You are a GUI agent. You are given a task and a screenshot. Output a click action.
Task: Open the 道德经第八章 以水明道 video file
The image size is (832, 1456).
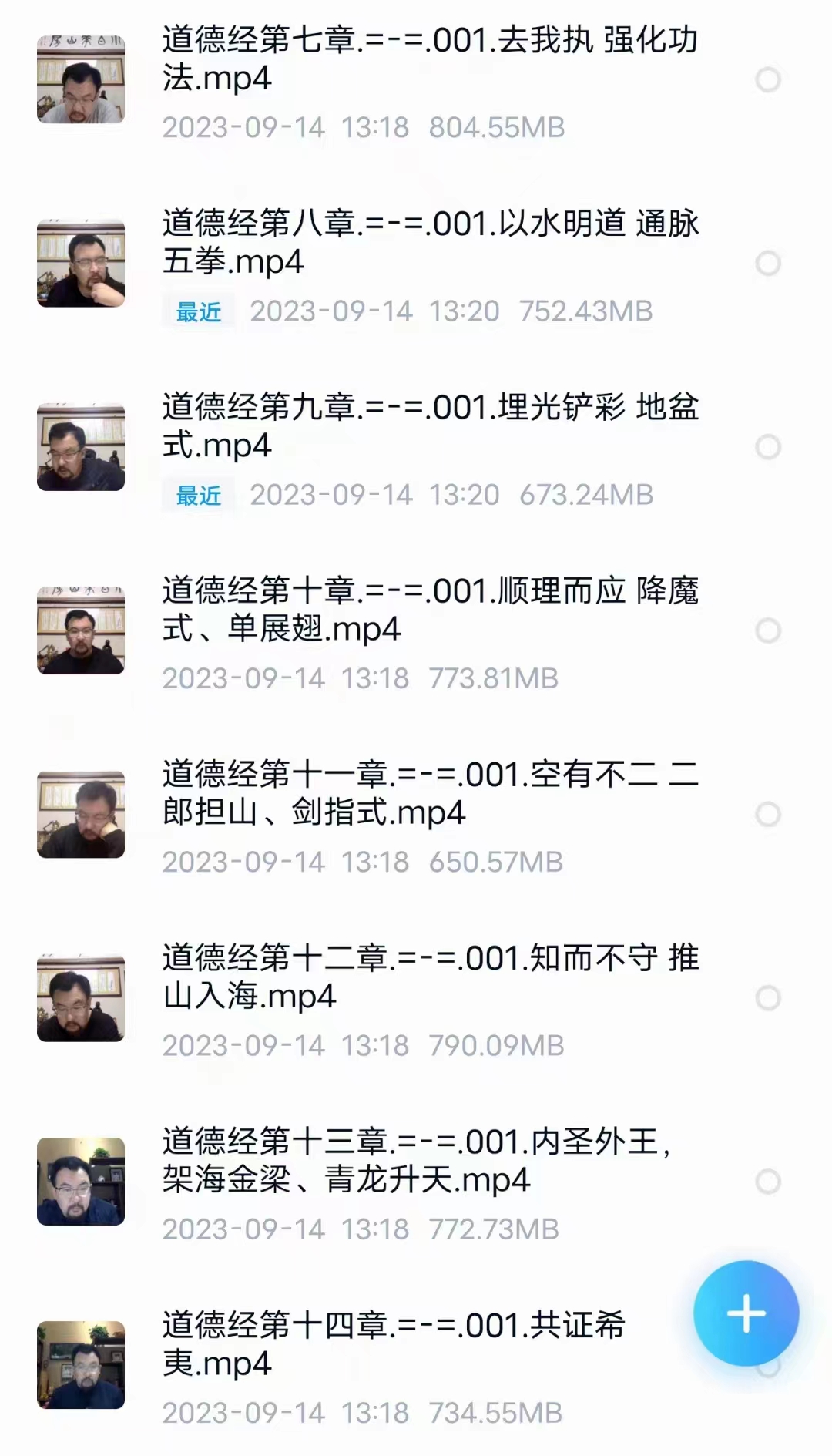[x=429, y=243]
